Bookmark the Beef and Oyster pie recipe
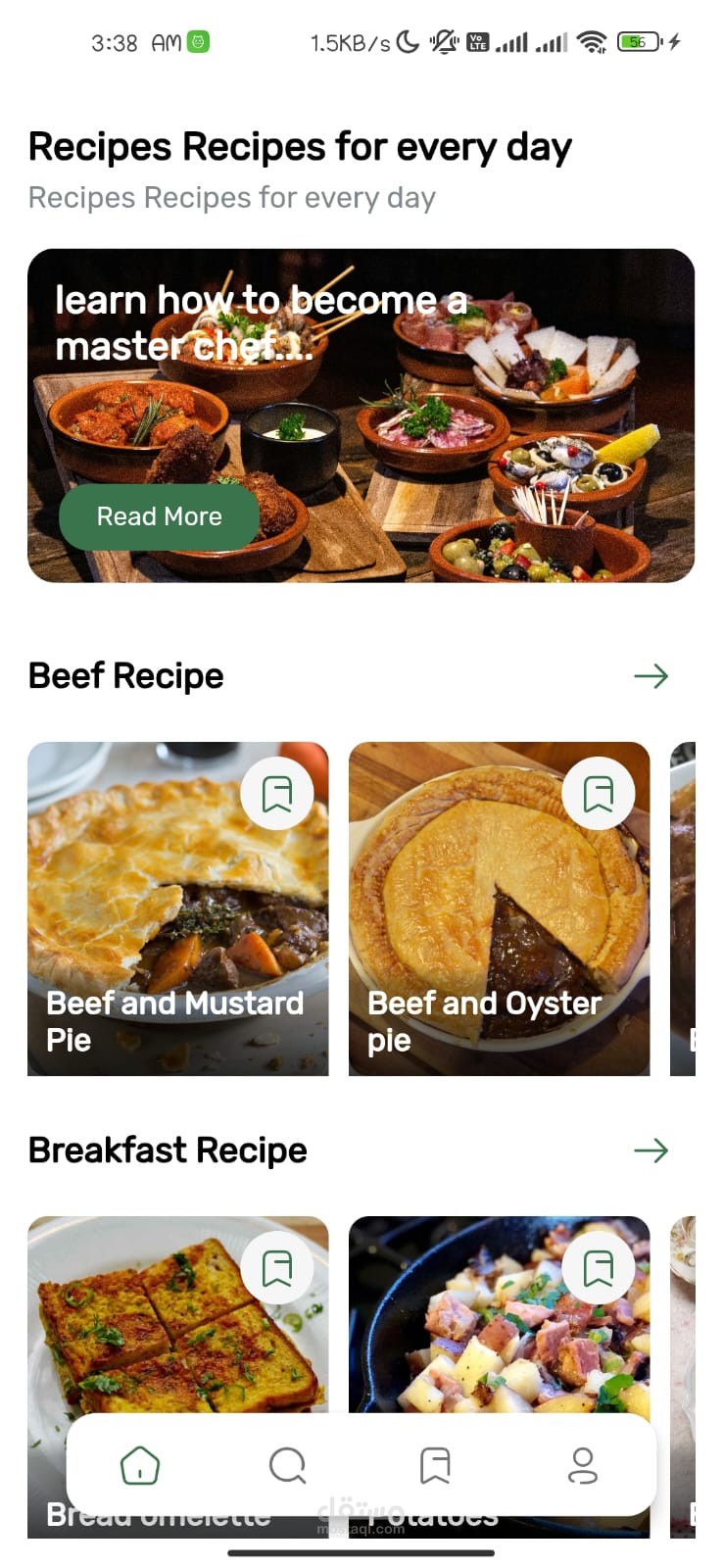This screenshot has height=1568, width=723. coord(599,794)
